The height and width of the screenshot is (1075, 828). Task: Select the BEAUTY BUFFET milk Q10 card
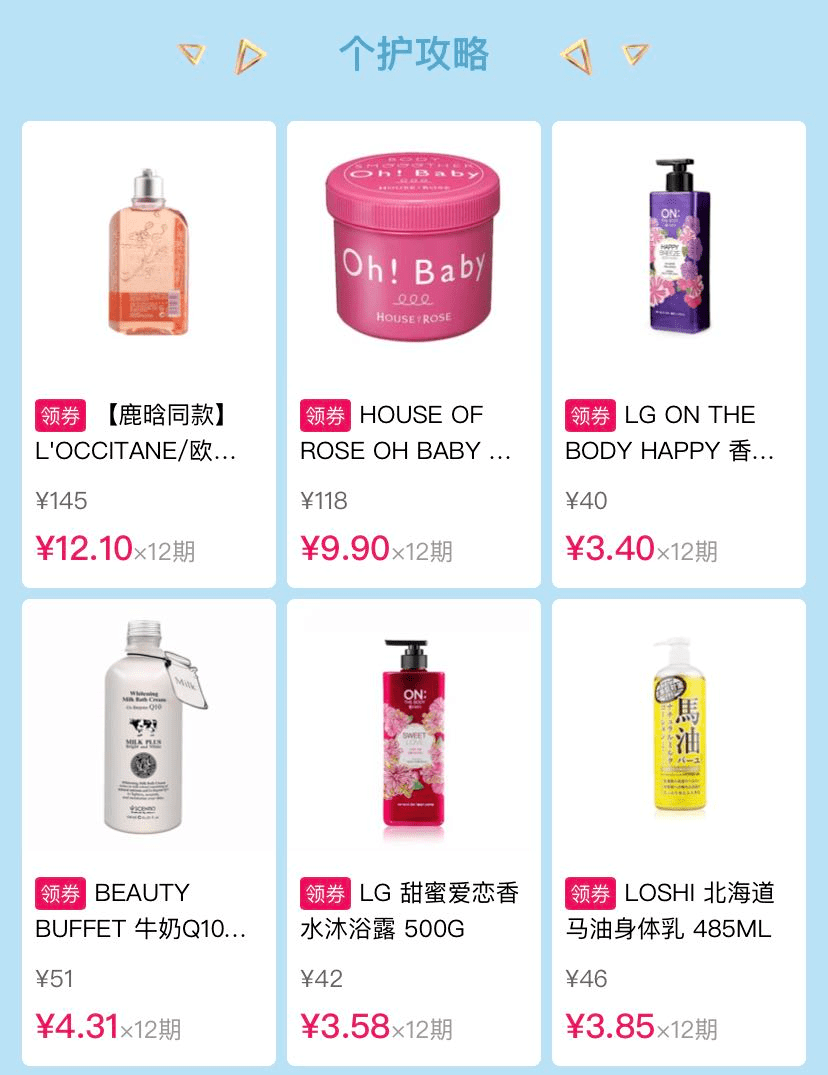(148, 832)
